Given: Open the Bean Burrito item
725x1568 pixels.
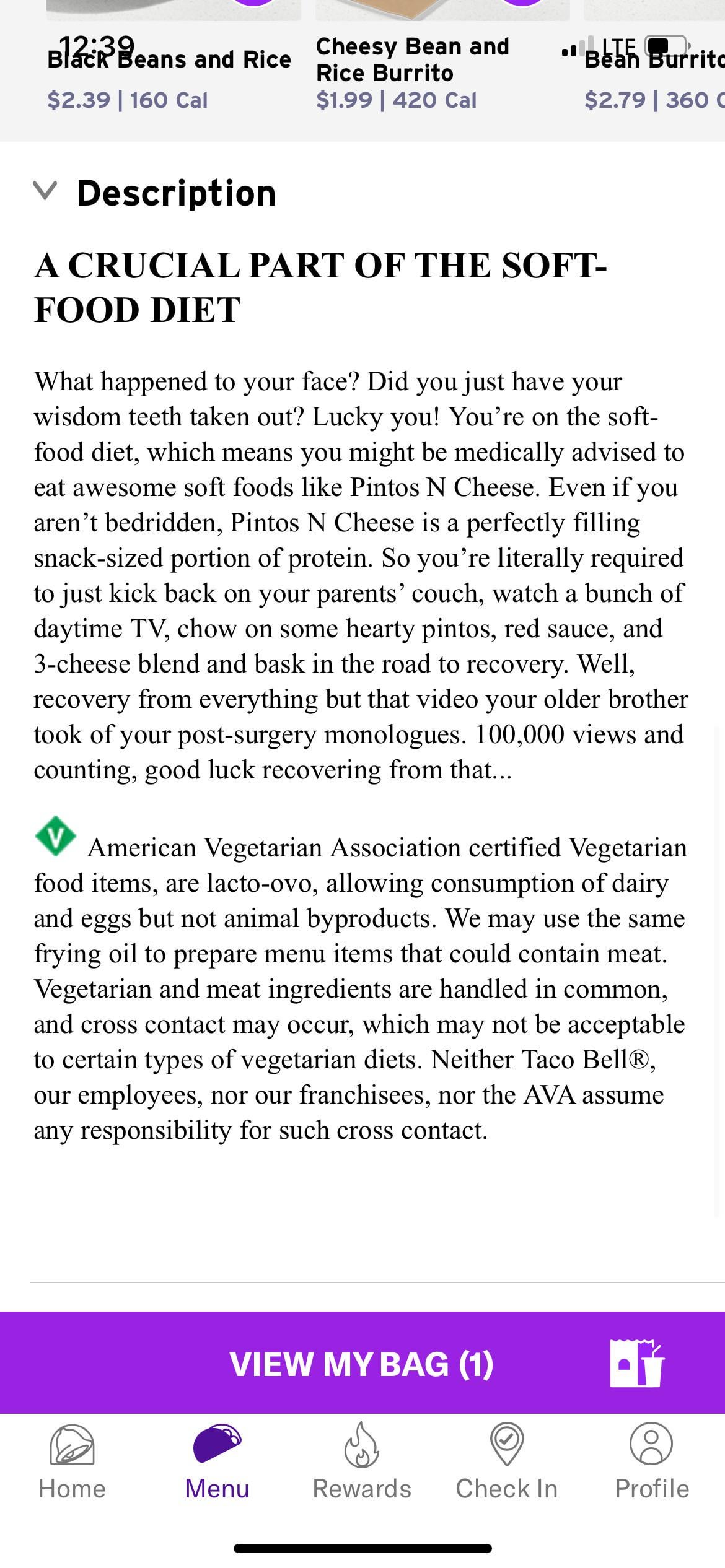Looking at the screenshot, I should pos(654,61).
